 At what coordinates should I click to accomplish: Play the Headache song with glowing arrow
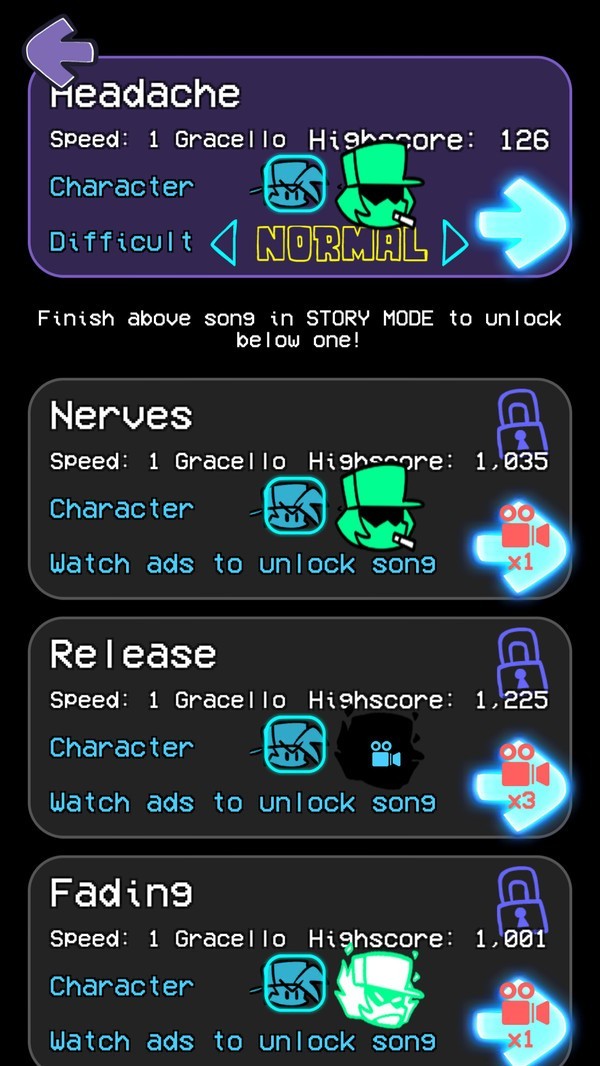click(520, 223)
